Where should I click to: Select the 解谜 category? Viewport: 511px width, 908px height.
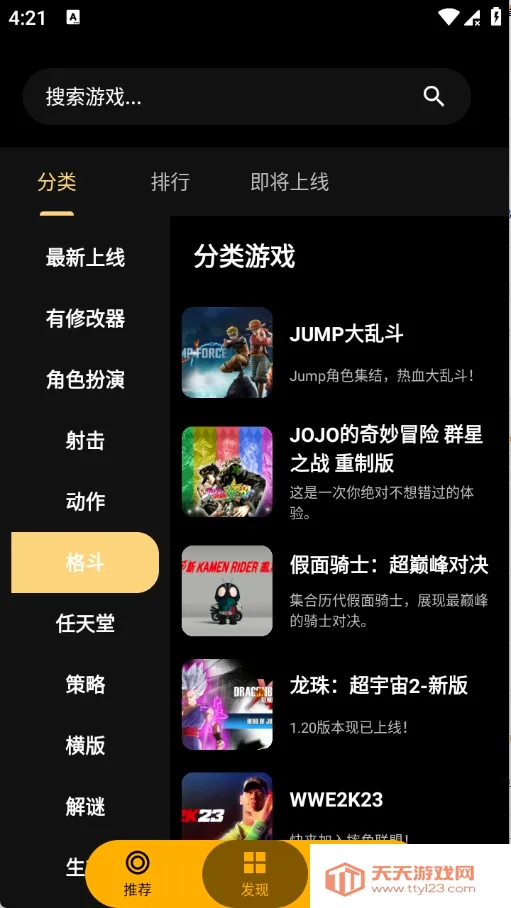[85, 806]
